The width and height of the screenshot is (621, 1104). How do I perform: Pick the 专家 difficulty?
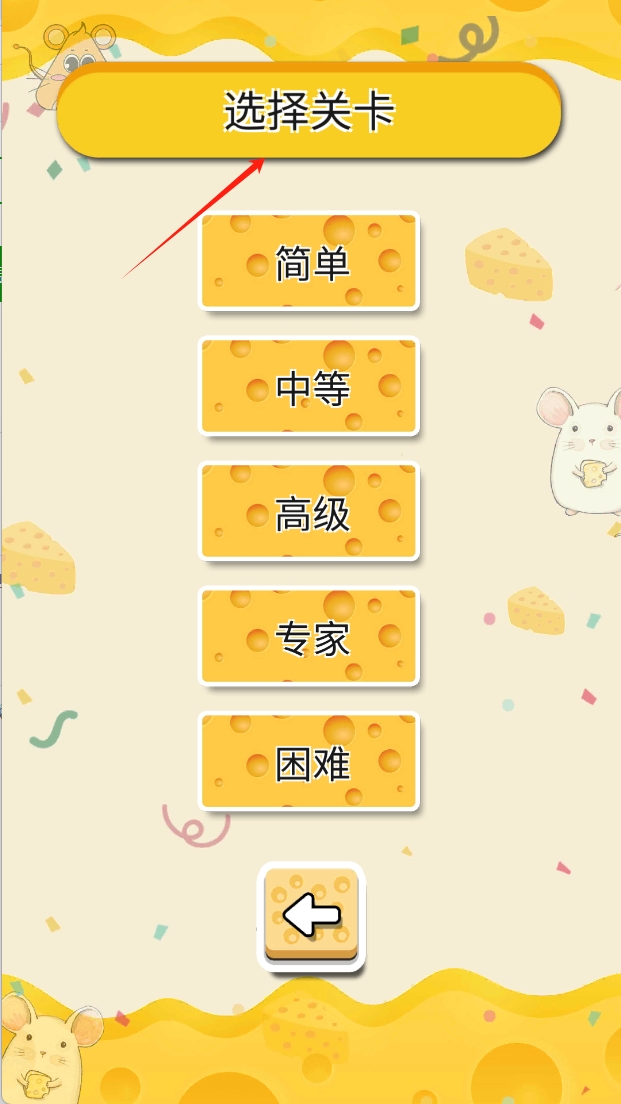click(309, 636)
